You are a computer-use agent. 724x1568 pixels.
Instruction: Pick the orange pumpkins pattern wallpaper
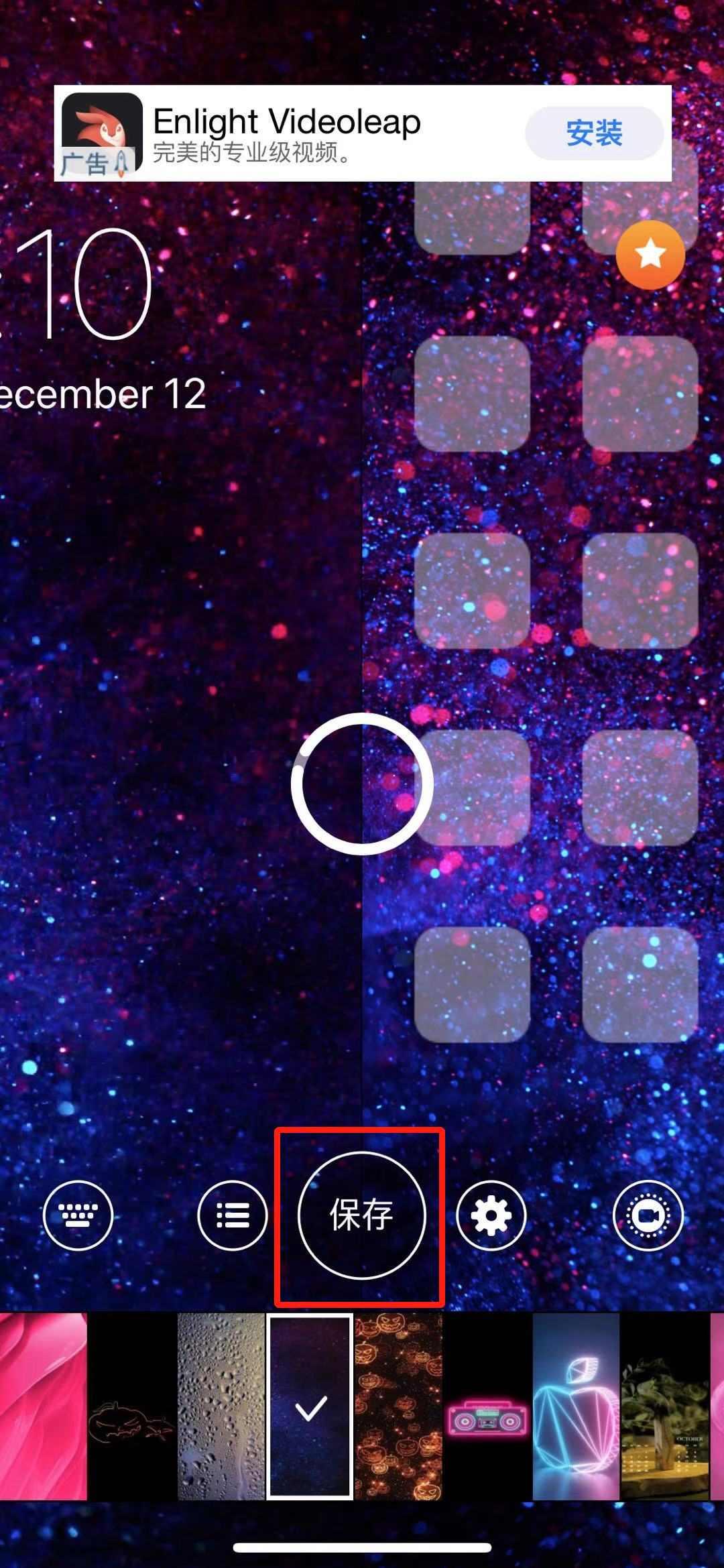[x=398, y=1406]
